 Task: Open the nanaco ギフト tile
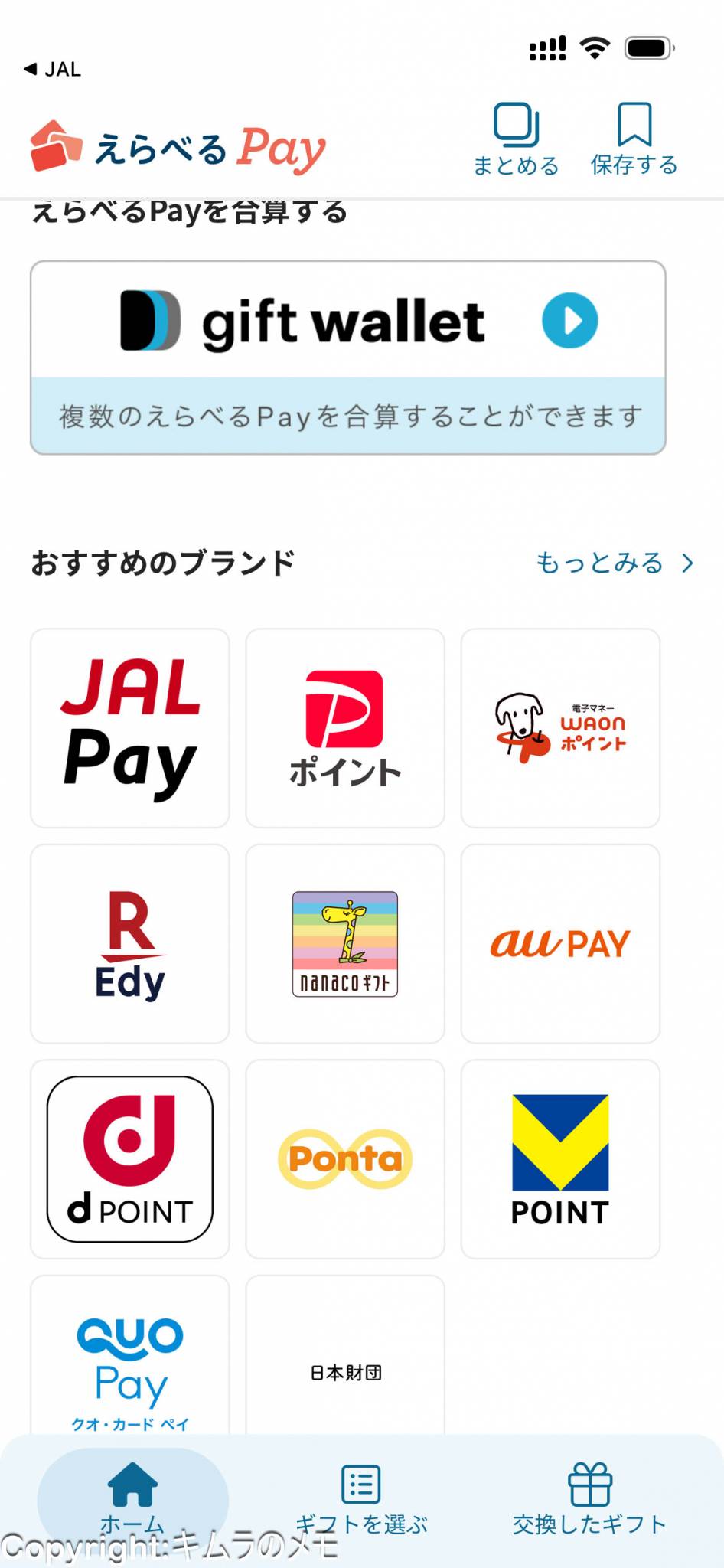[345, 943]
